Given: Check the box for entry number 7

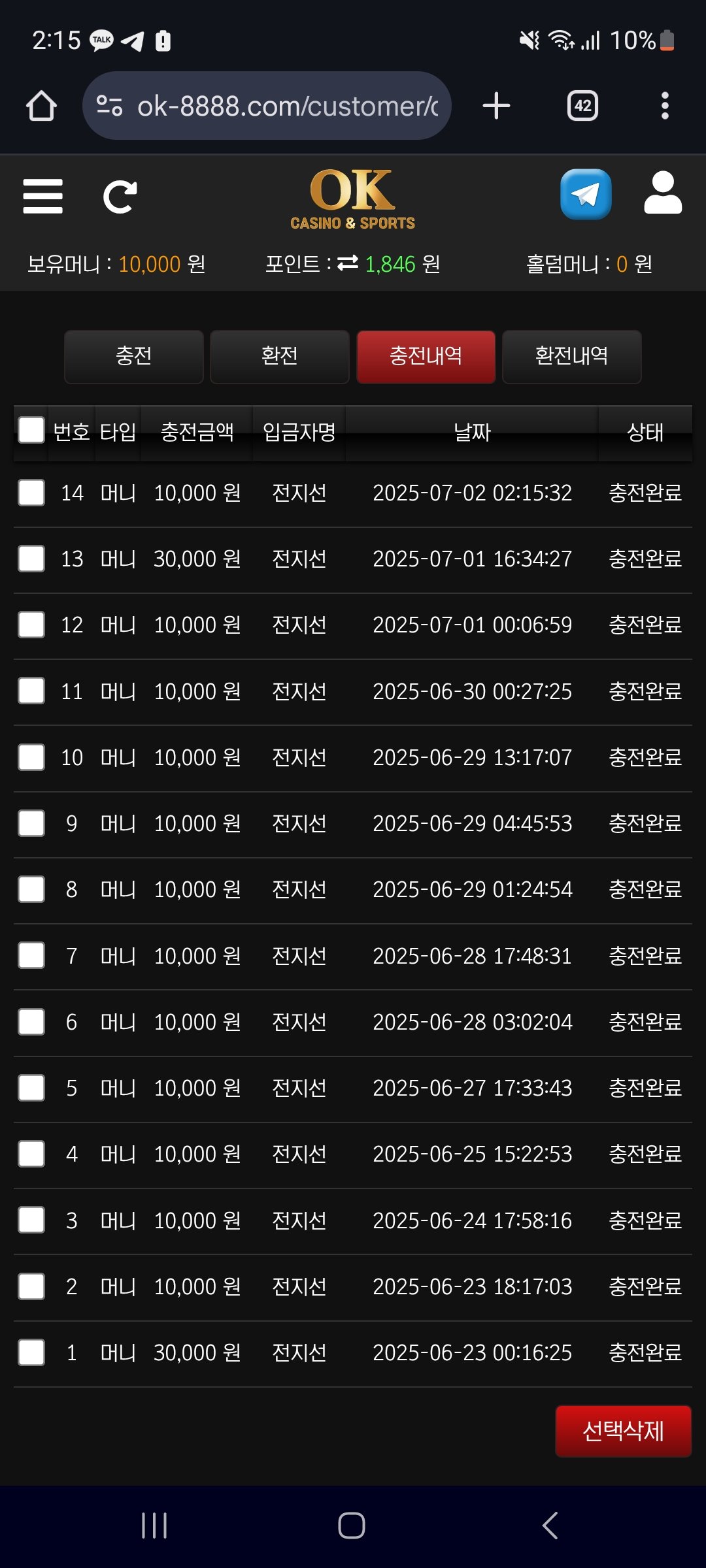Looking at the screenshot, I should (x=31, y=955).
